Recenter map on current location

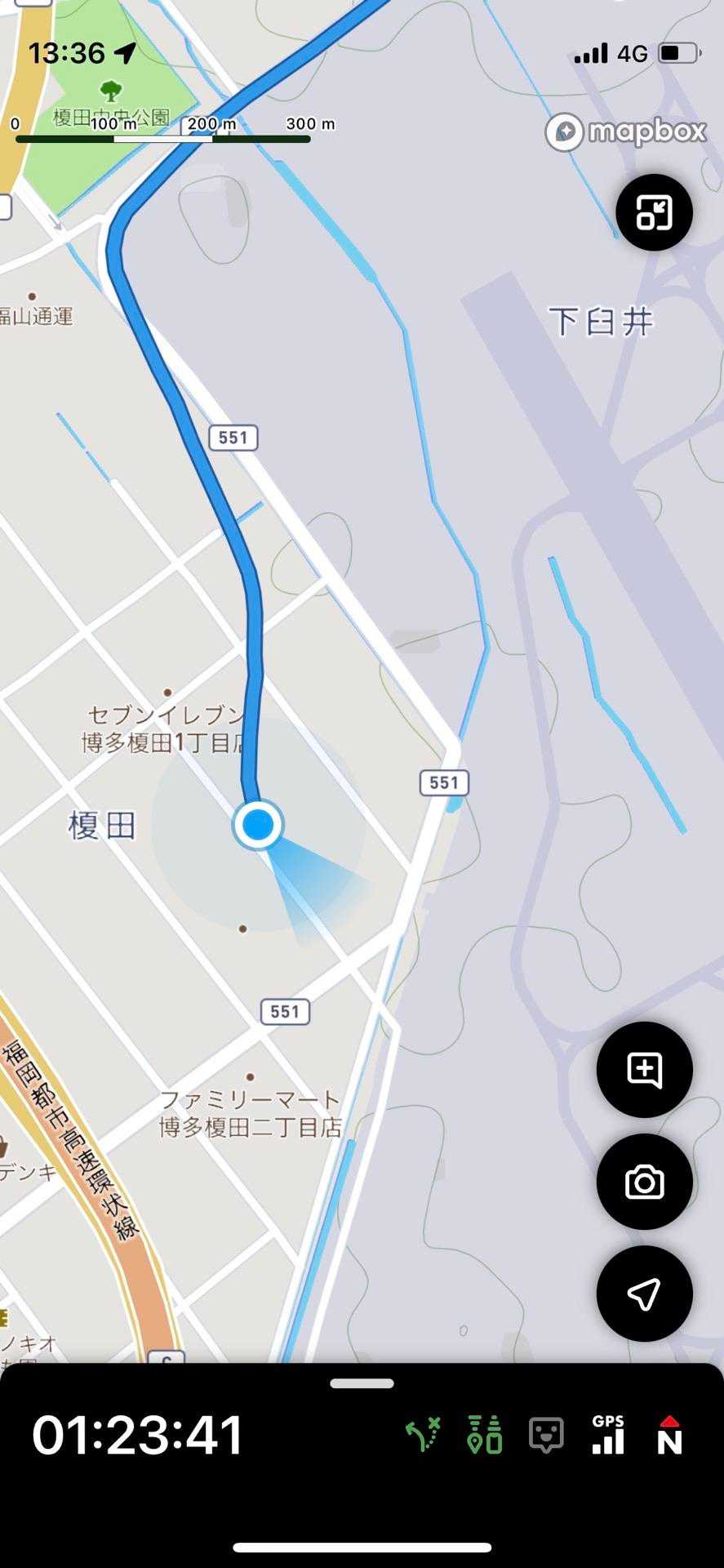pos(644,1294)
